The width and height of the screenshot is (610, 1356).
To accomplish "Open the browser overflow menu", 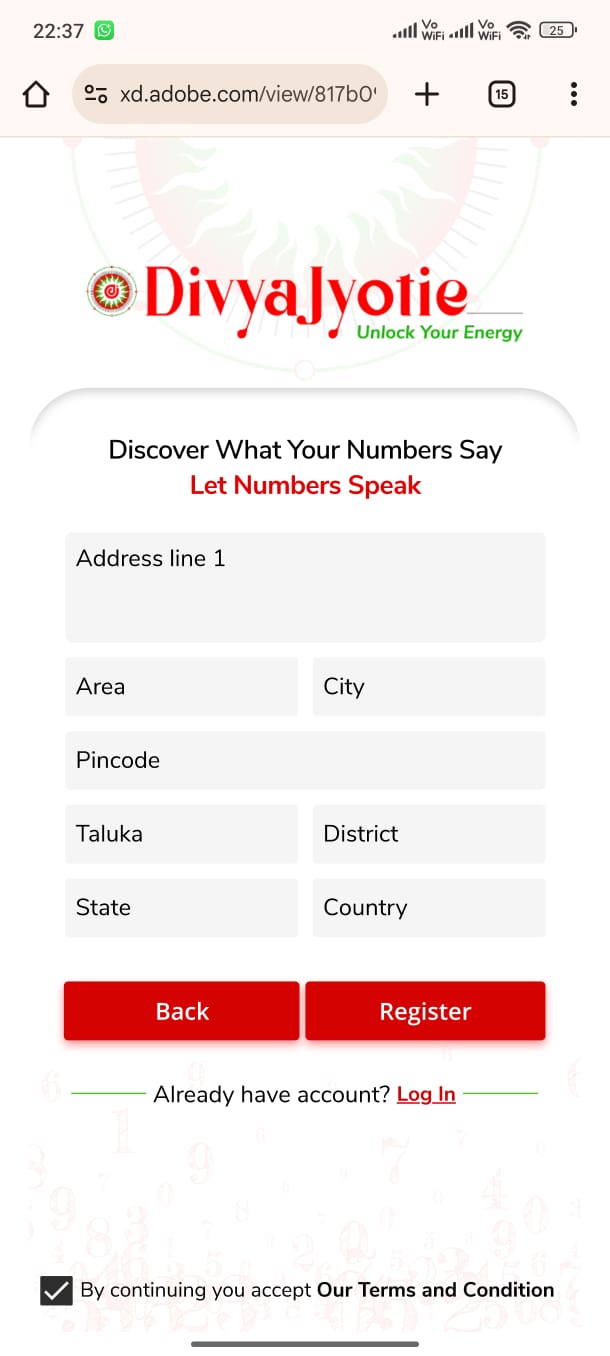I will click(x=573, y=95).
